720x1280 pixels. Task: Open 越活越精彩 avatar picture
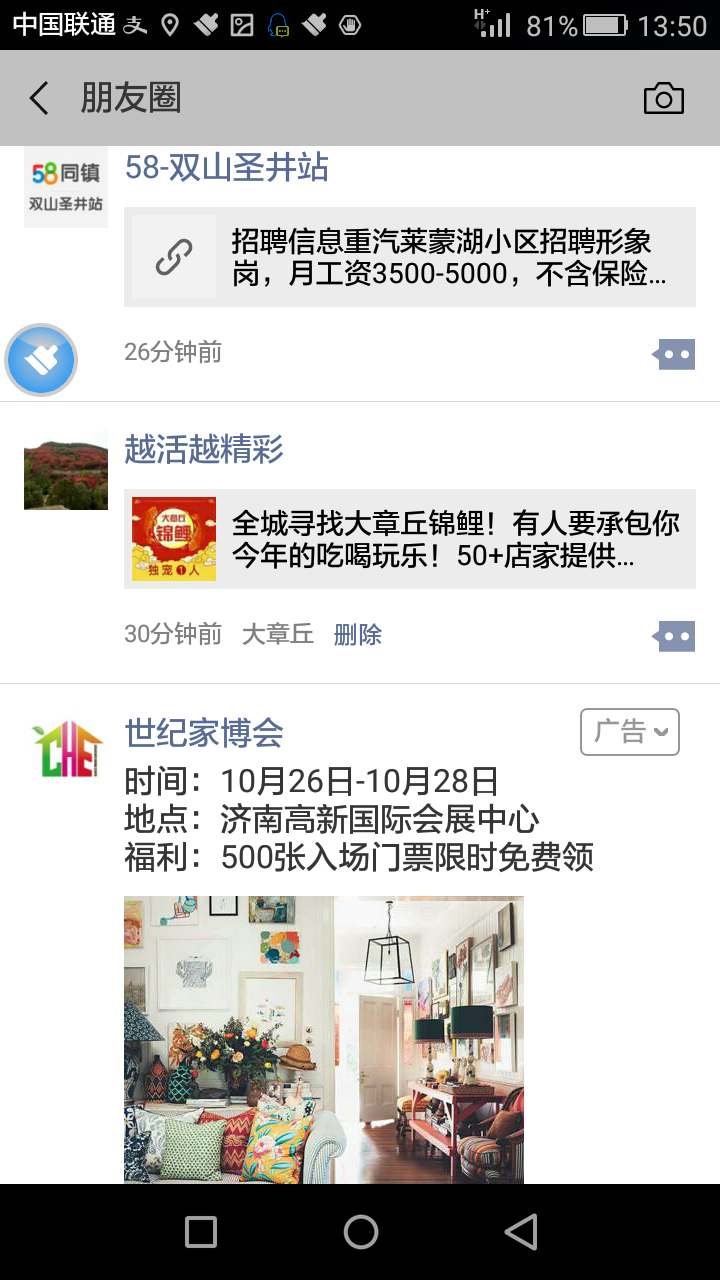(x=66, y=470)
